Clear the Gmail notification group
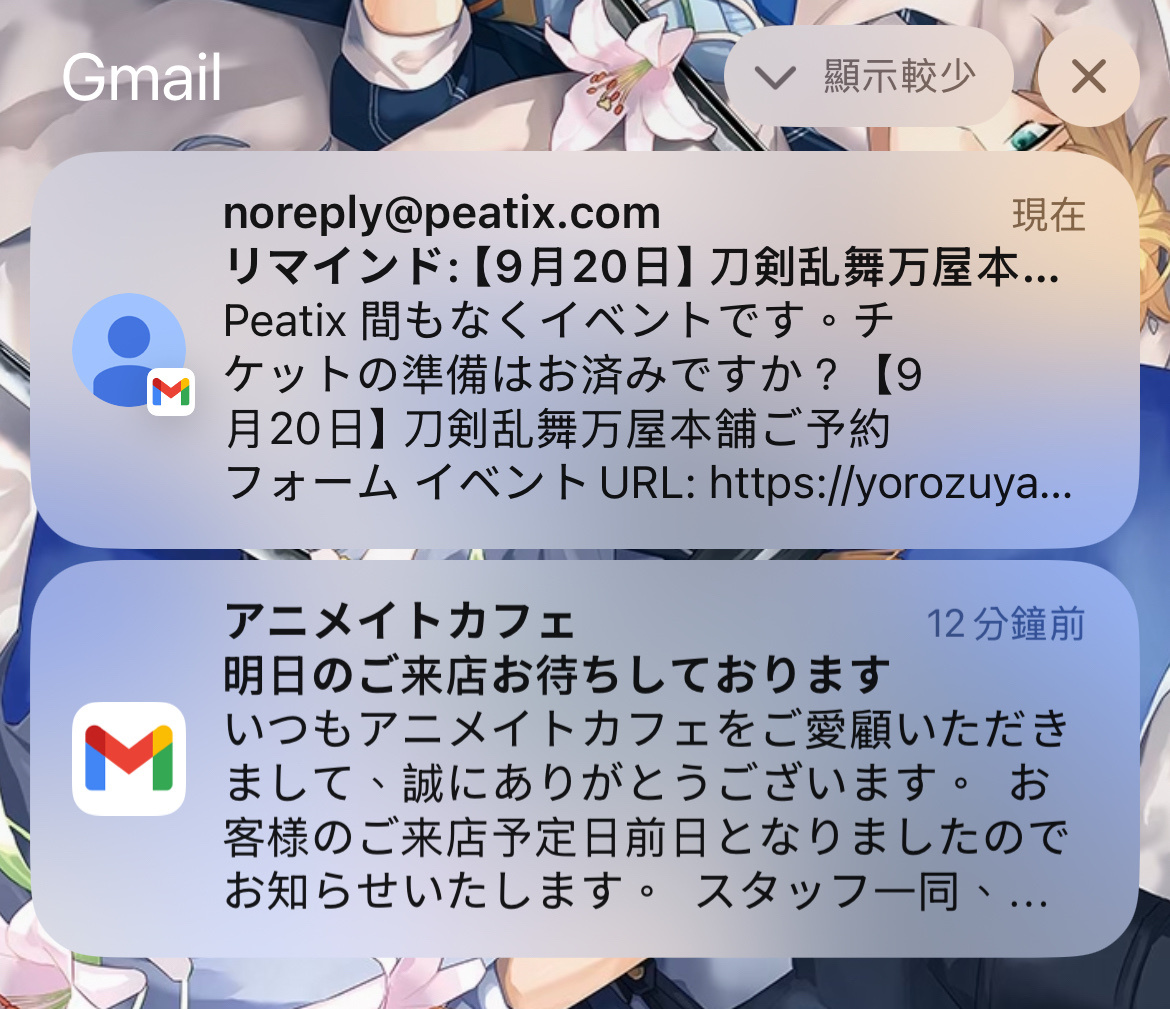1170x1009 pixels. point(1088,77)
